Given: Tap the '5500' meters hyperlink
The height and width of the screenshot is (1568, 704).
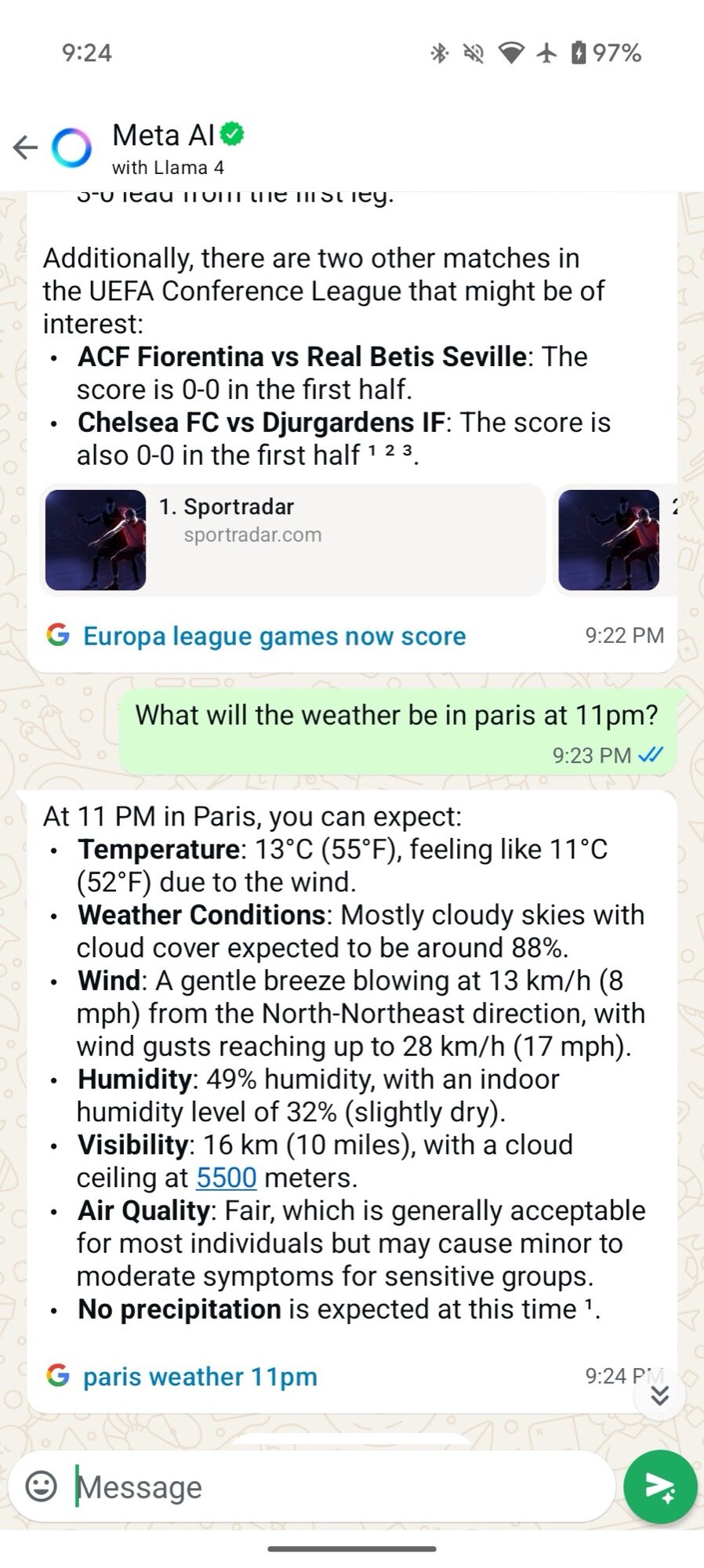Looking at the screenshot, I should coord(226,1177).
